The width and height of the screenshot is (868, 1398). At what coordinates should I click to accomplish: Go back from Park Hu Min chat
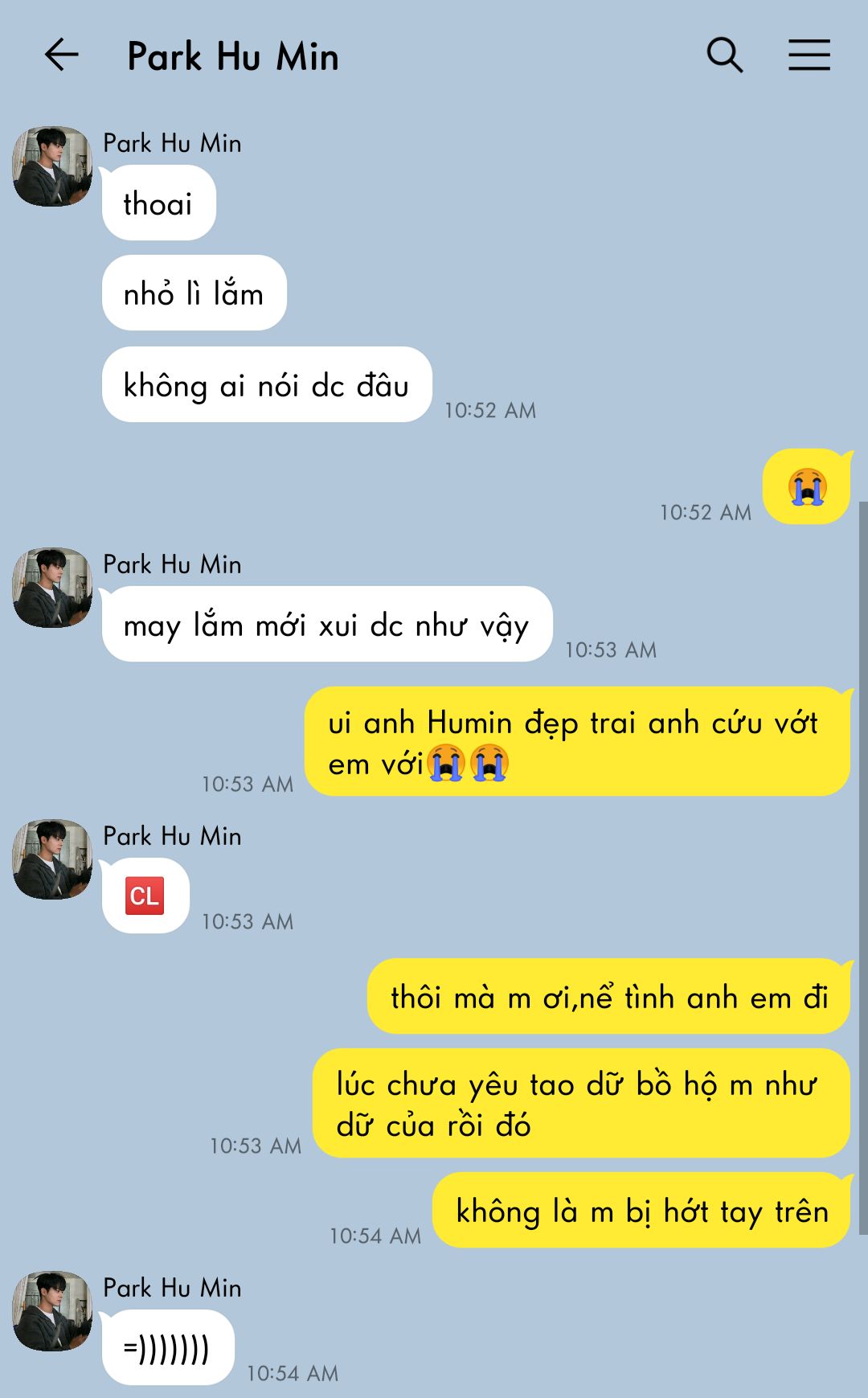(x=61, y=55)
